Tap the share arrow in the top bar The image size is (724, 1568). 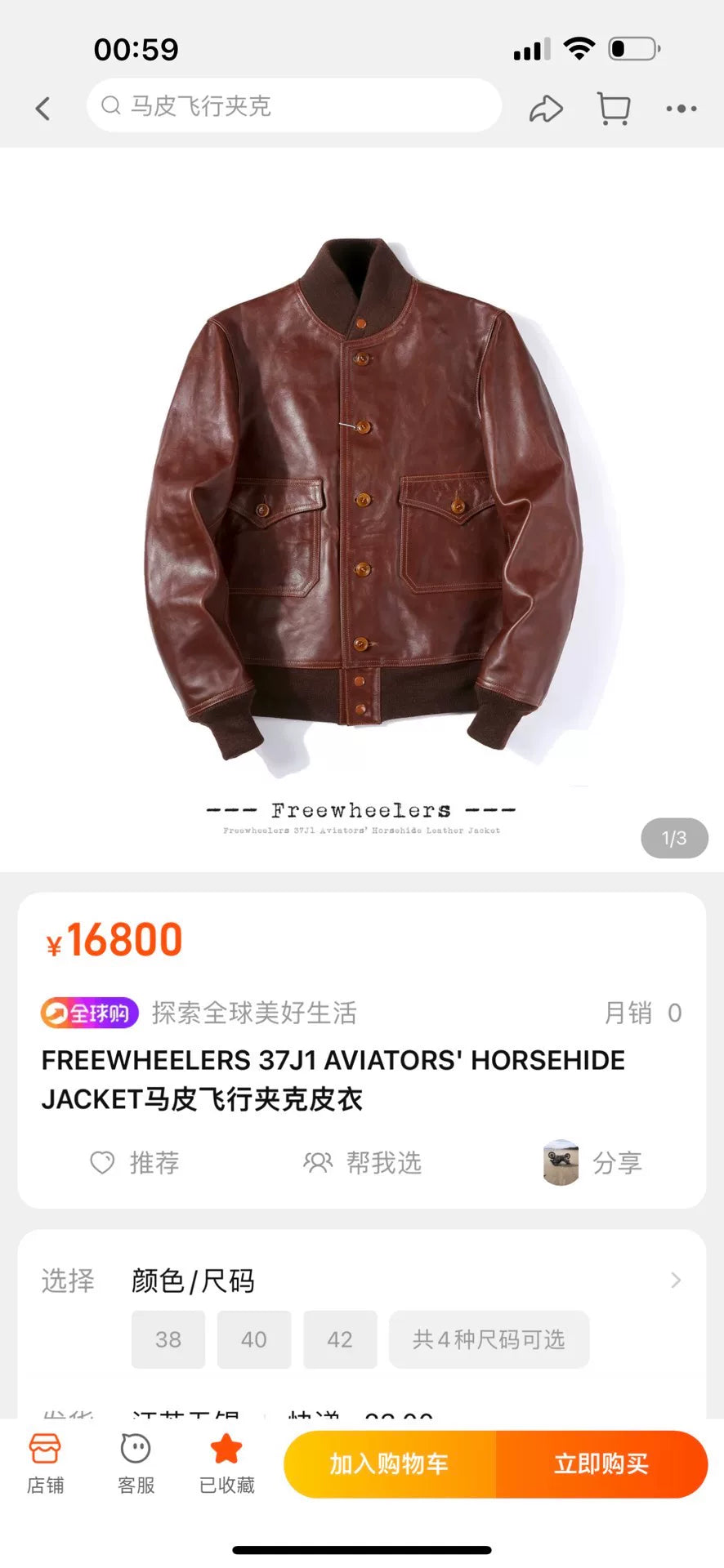(x=546, y=109)
